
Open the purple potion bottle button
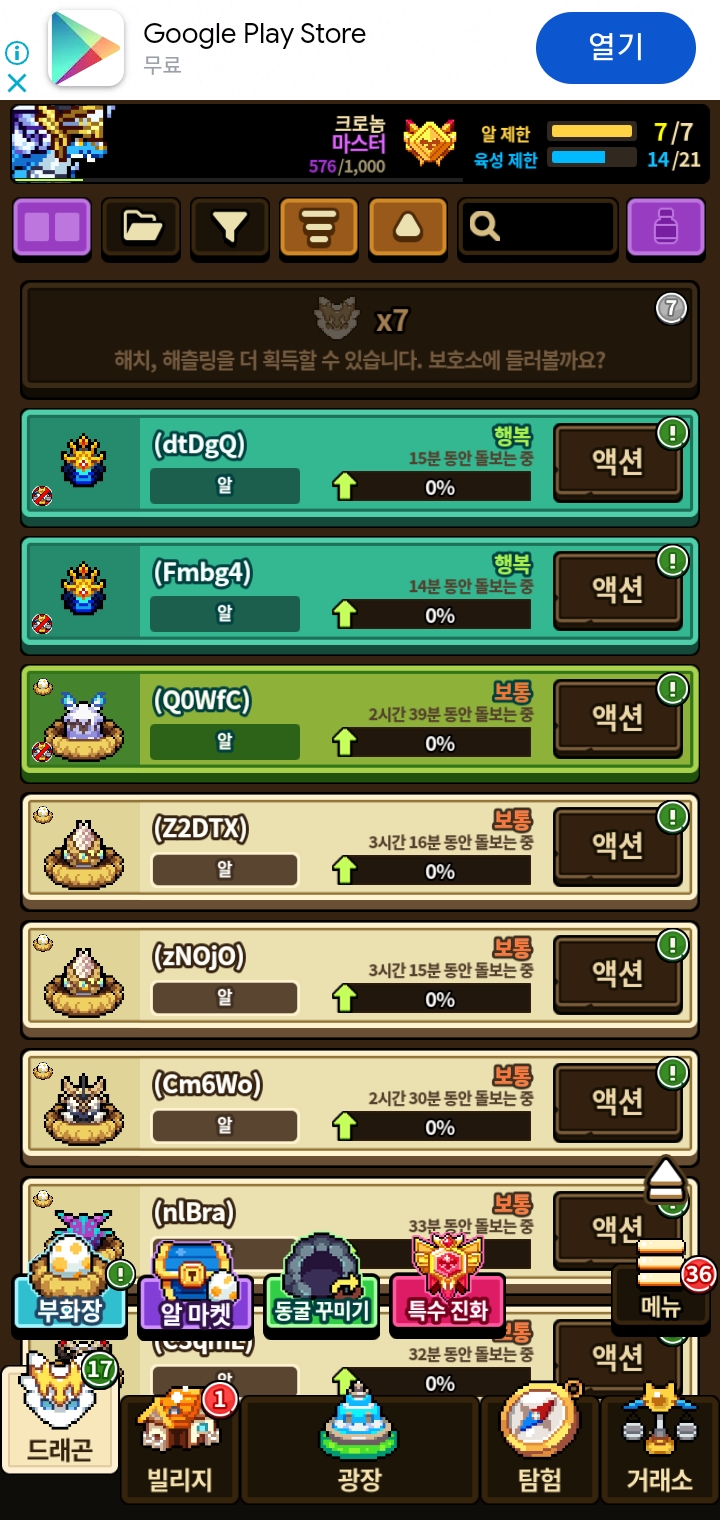coord(665,228)
